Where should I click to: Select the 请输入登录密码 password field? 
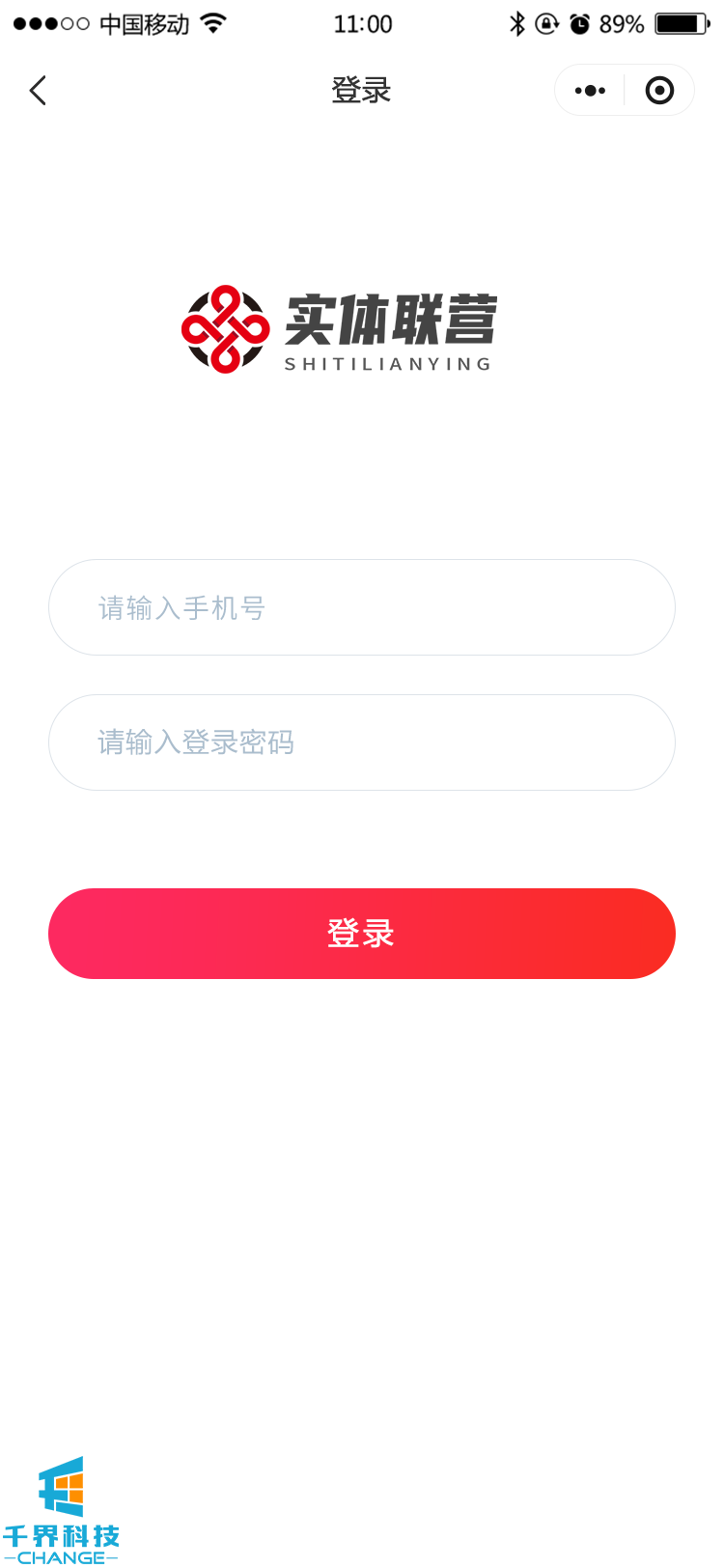pyautogui.click(x=362, y=742)
